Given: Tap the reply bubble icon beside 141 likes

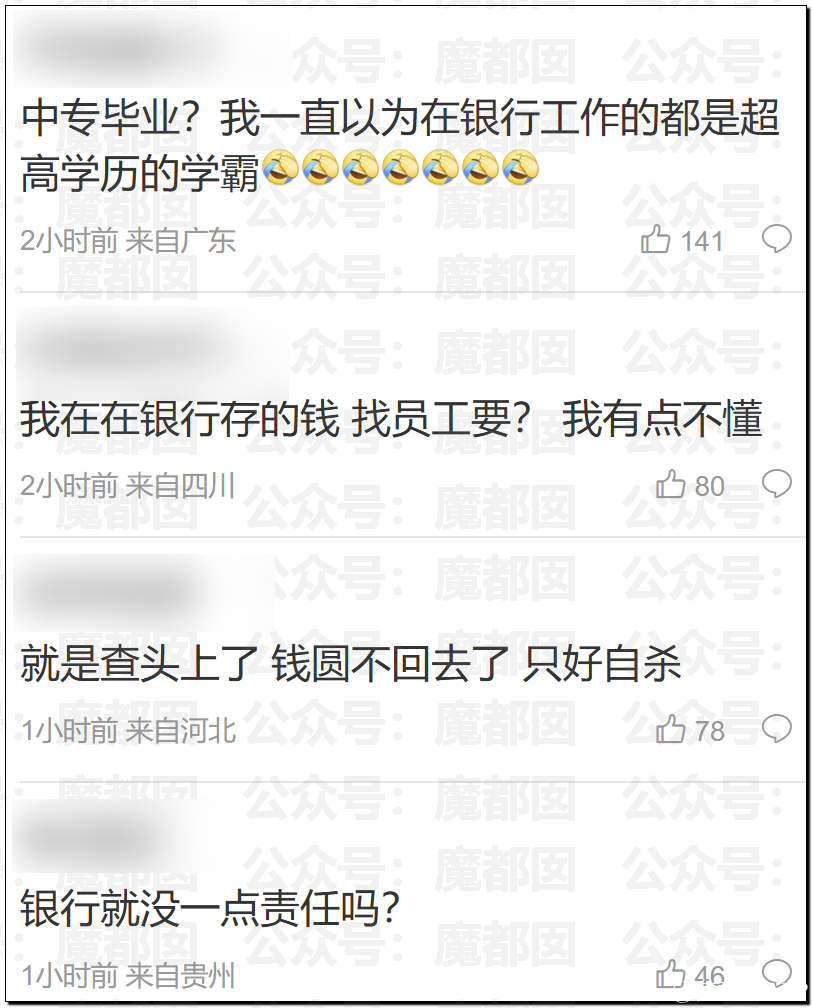Looking at the screenshot, I should pyautogui.click(x=777, y=240).
